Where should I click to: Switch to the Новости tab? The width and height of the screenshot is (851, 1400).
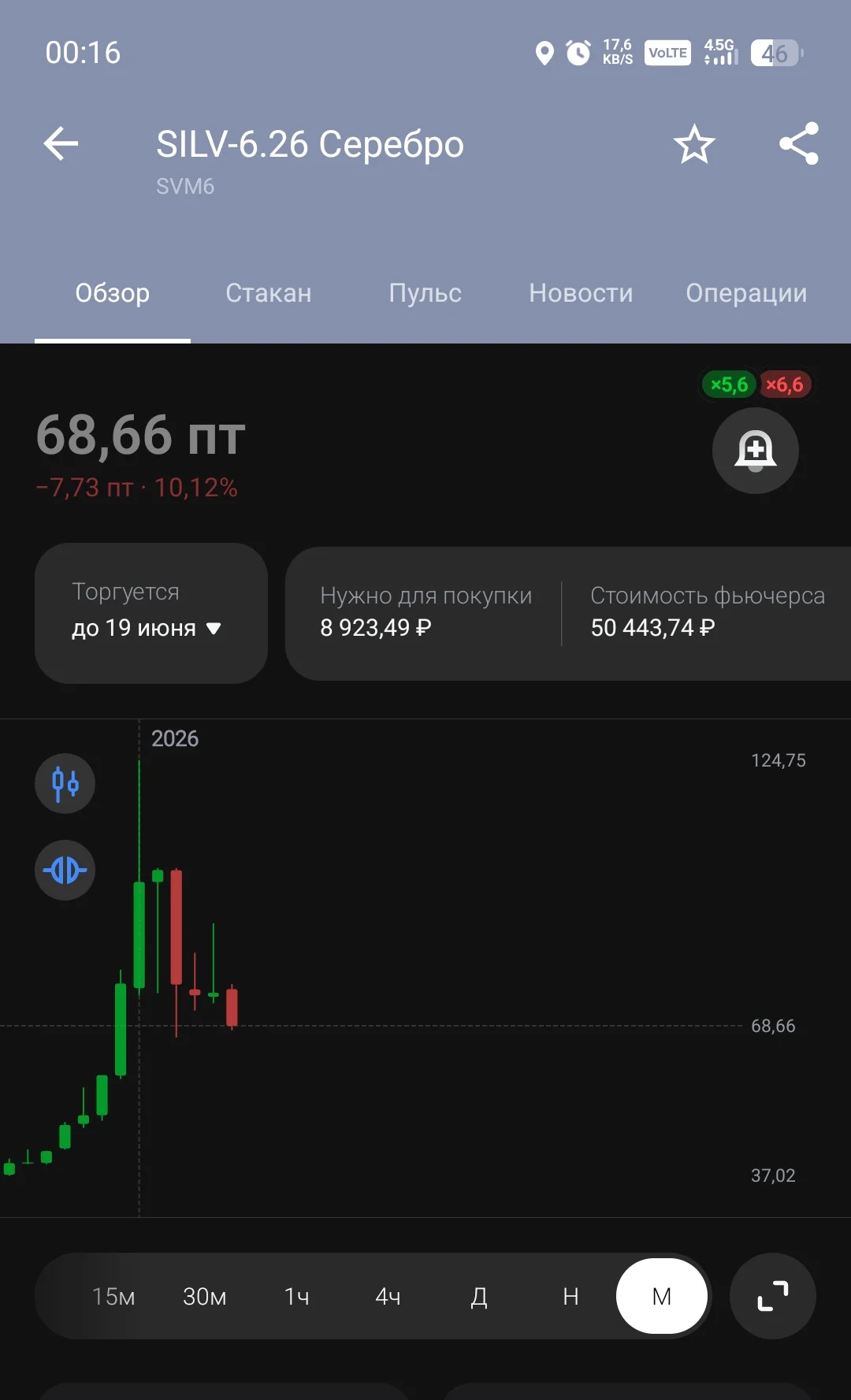point(581,293)
